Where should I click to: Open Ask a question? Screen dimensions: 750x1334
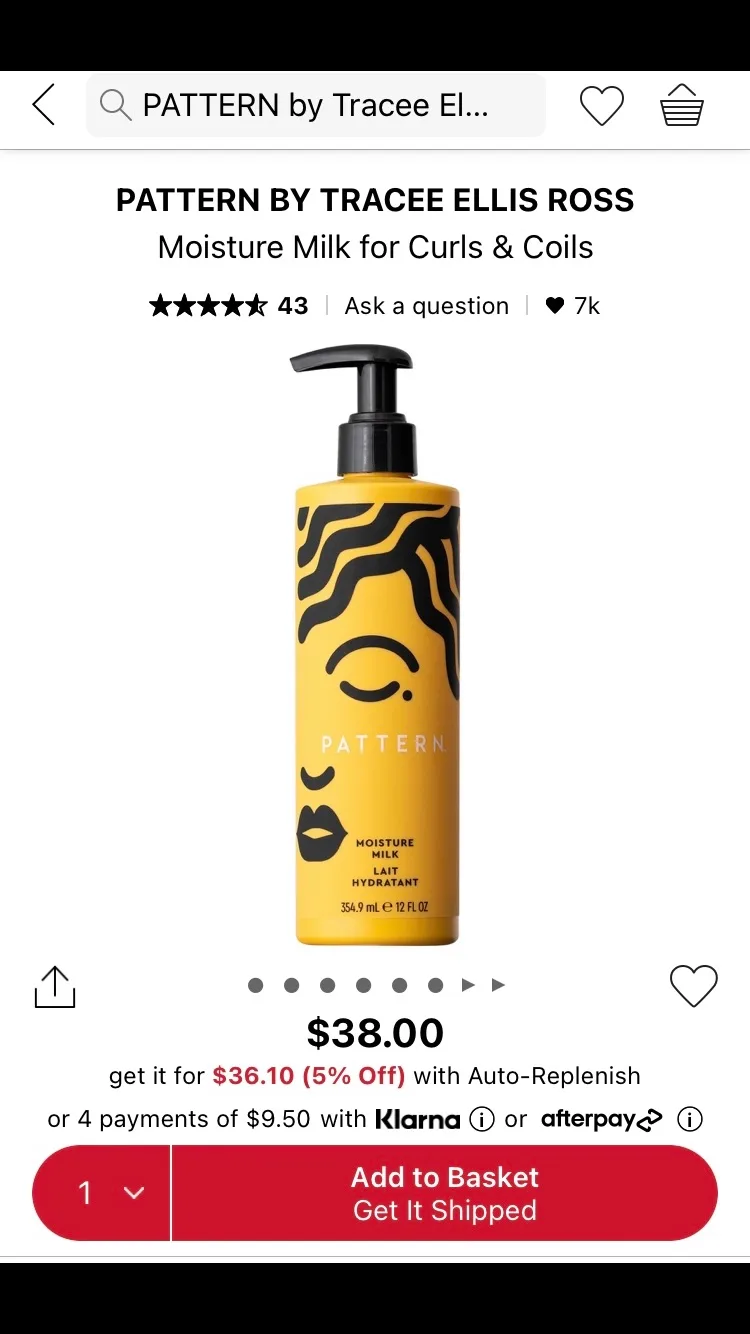click(x=427, y=306)
